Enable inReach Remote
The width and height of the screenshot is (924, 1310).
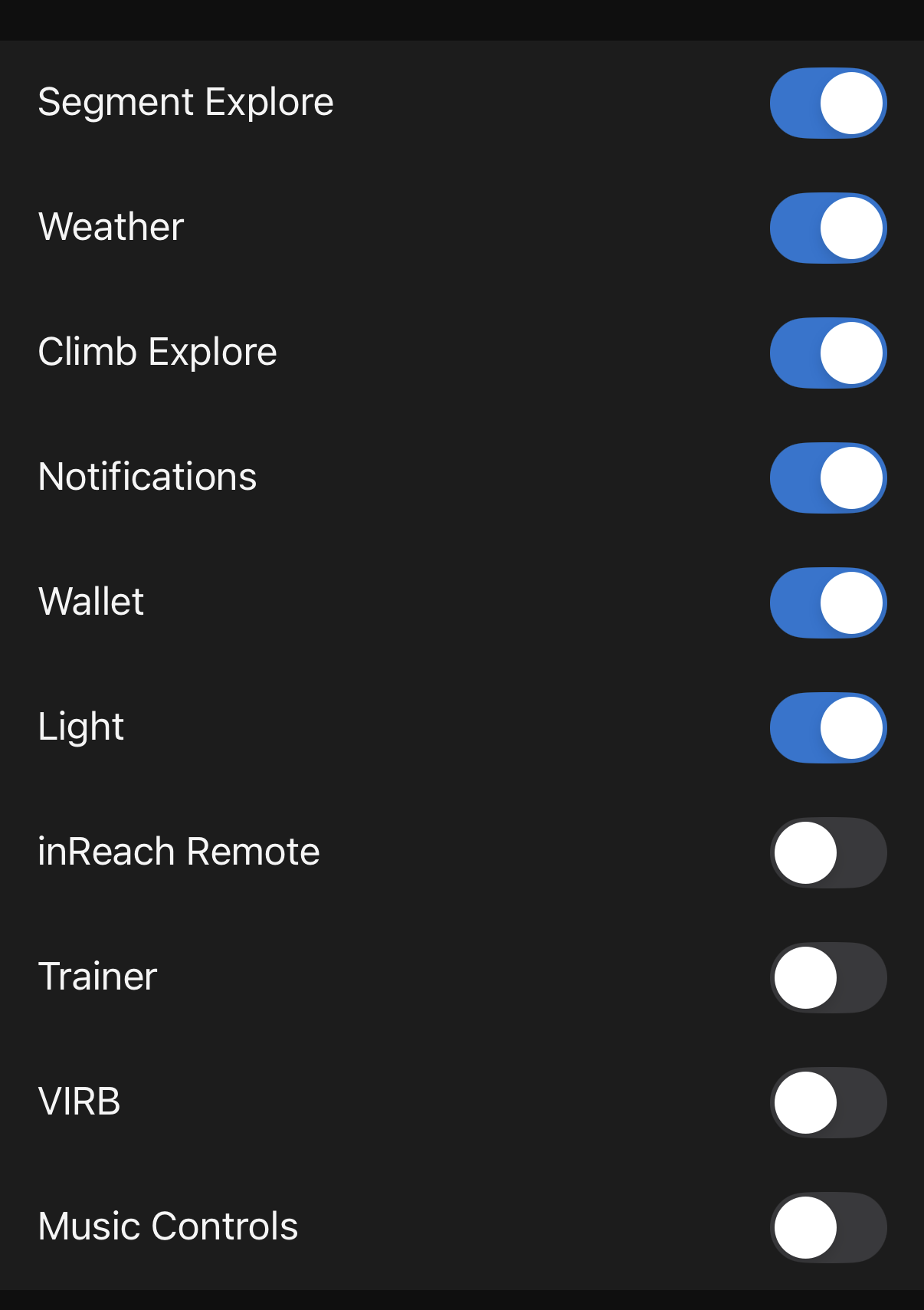tap(827, 853)
